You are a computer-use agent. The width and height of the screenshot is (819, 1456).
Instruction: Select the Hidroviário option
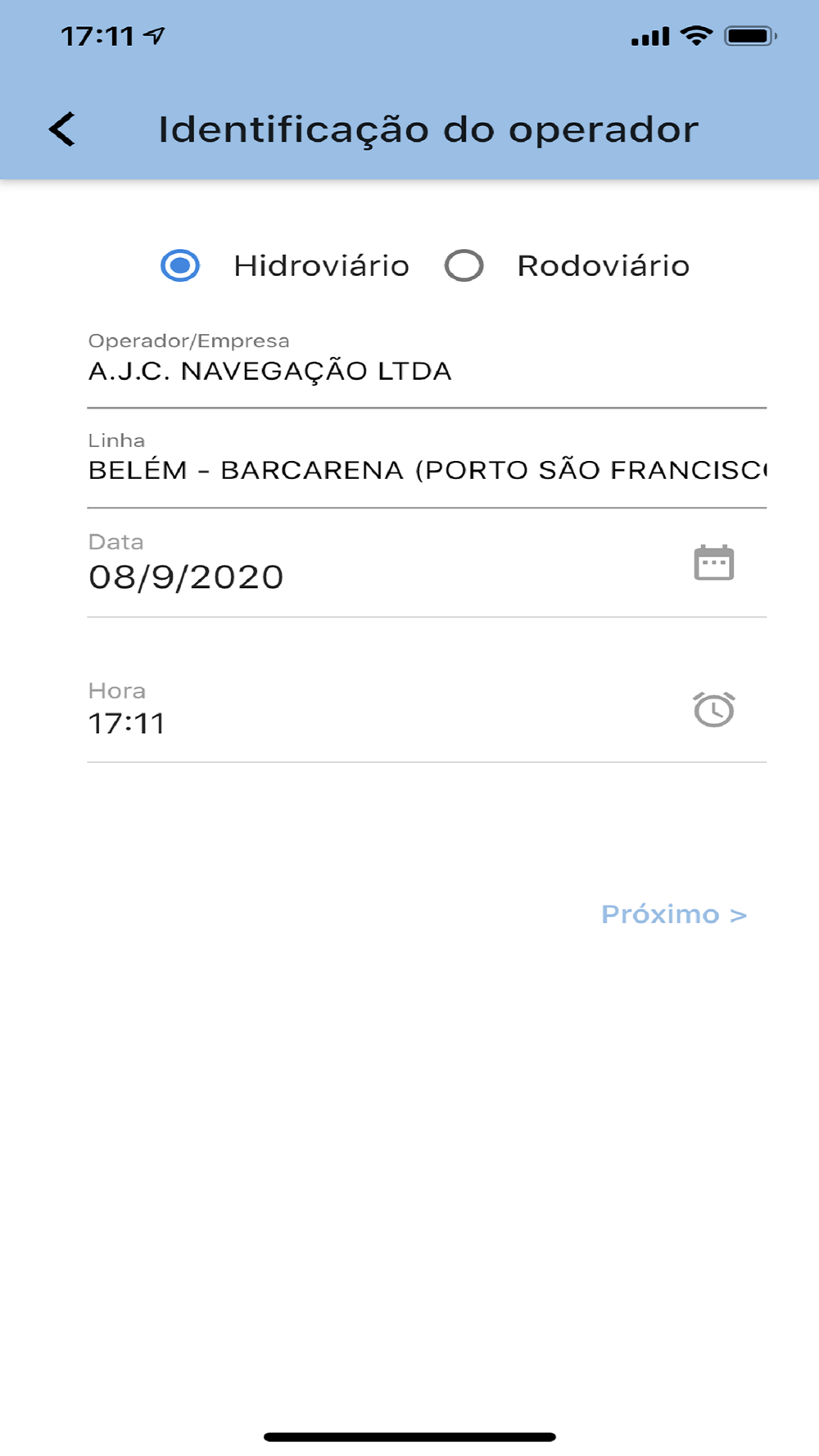[180, 265]
